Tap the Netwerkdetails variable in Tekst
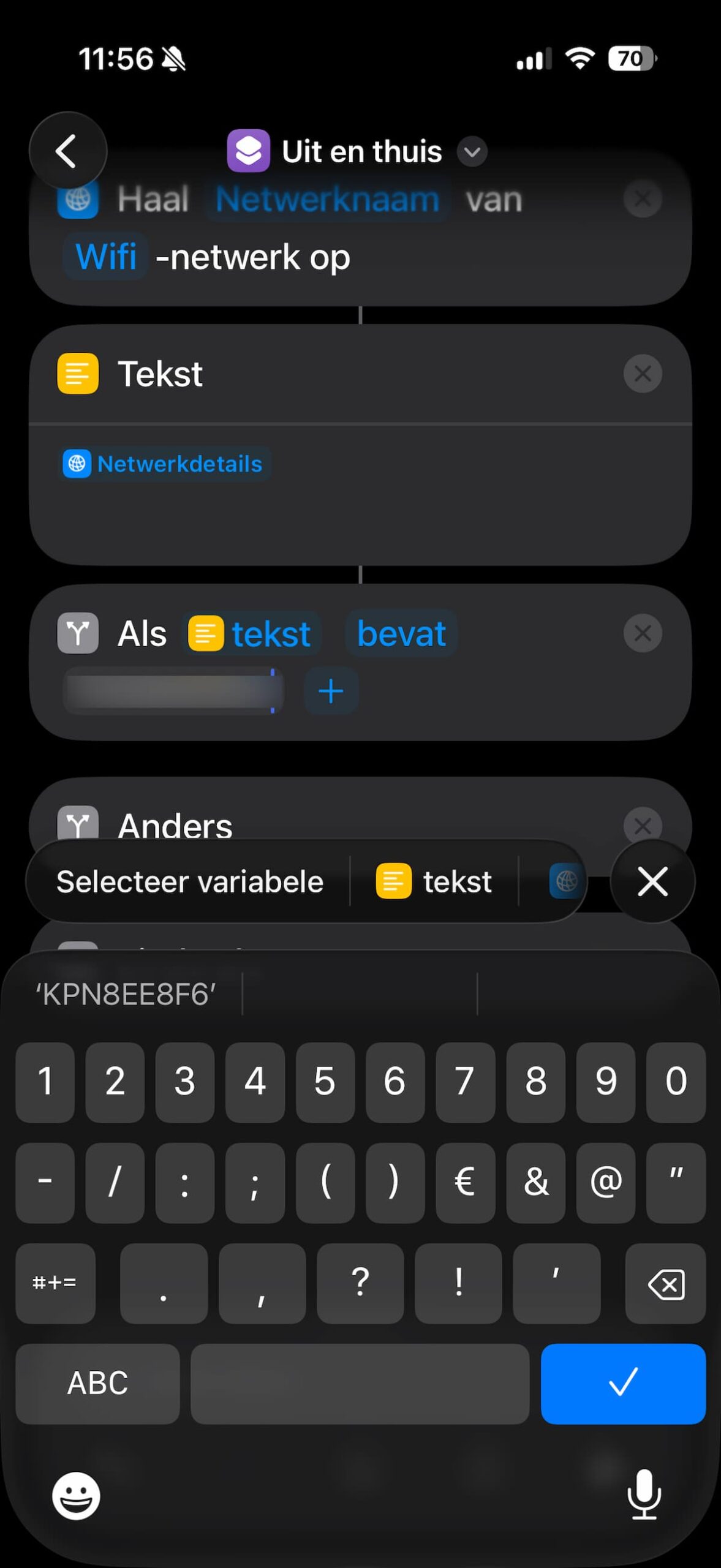This screenshot has height=1568, width=721. [165, 464]
